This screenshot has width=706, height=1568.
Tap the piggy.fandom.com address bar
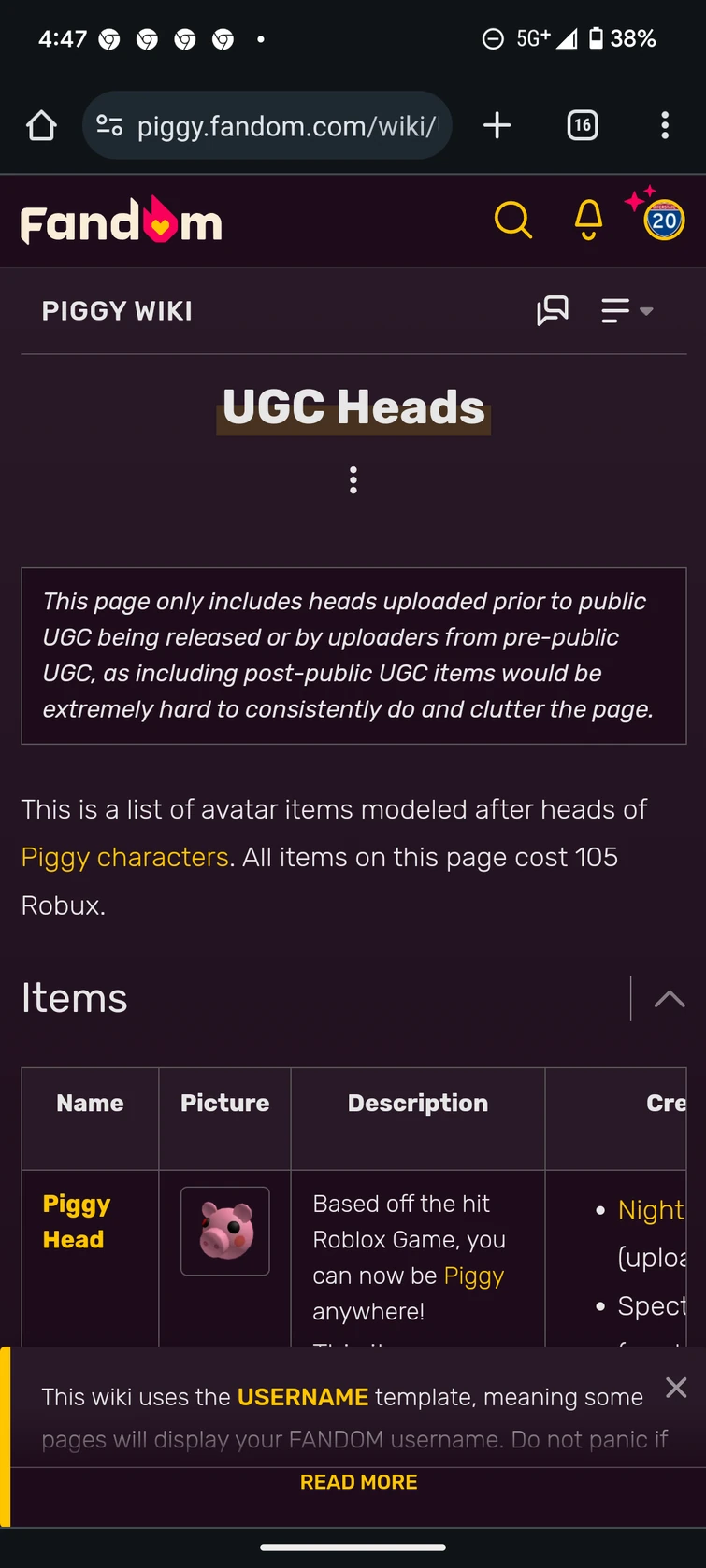coord(267,125)
